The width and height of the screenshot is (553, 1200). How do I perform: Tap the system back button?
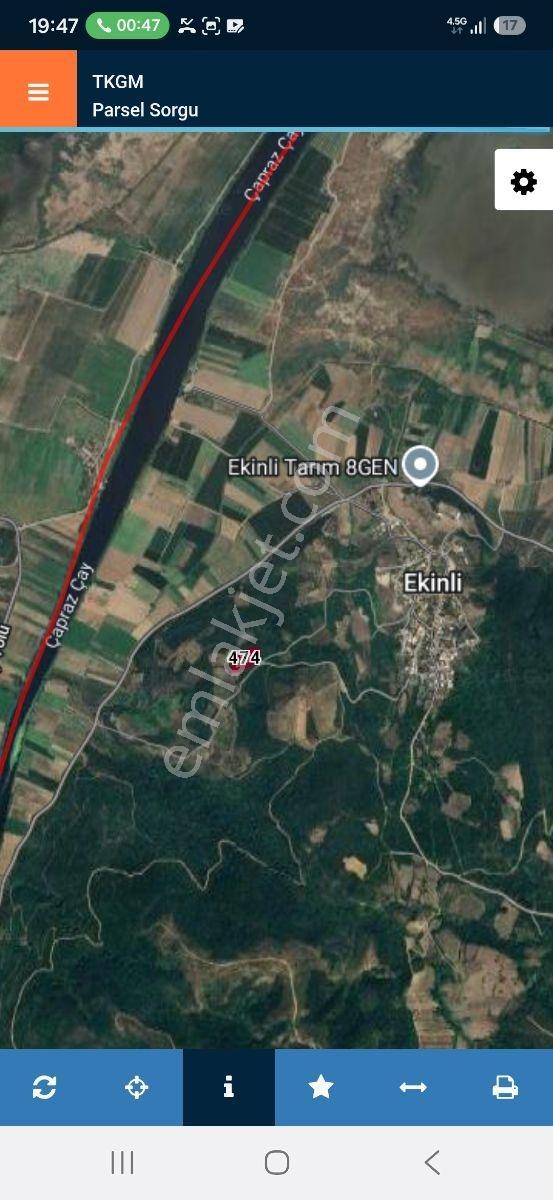point(432,1162)
